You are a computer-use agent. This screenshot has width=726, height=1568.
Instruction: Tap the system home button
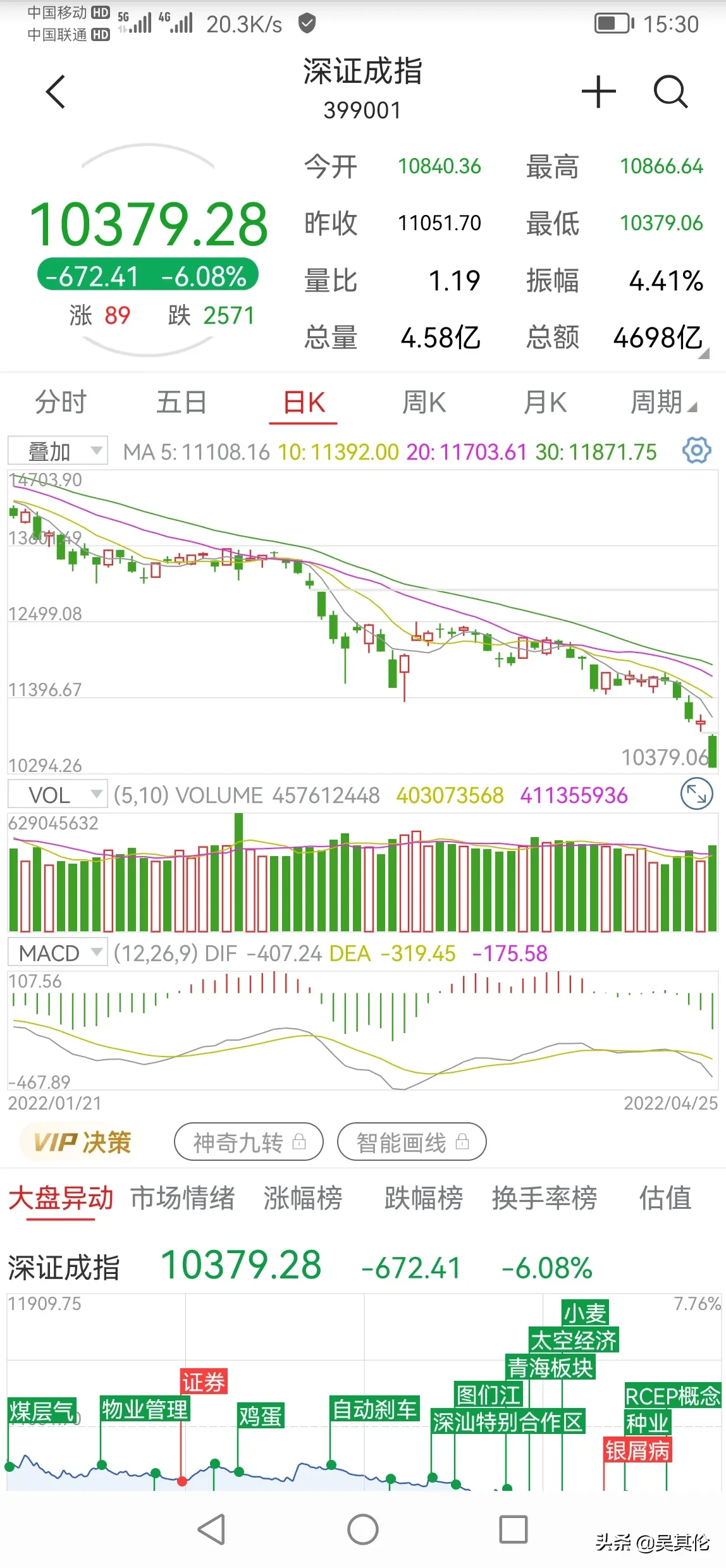coord(363,1530)
